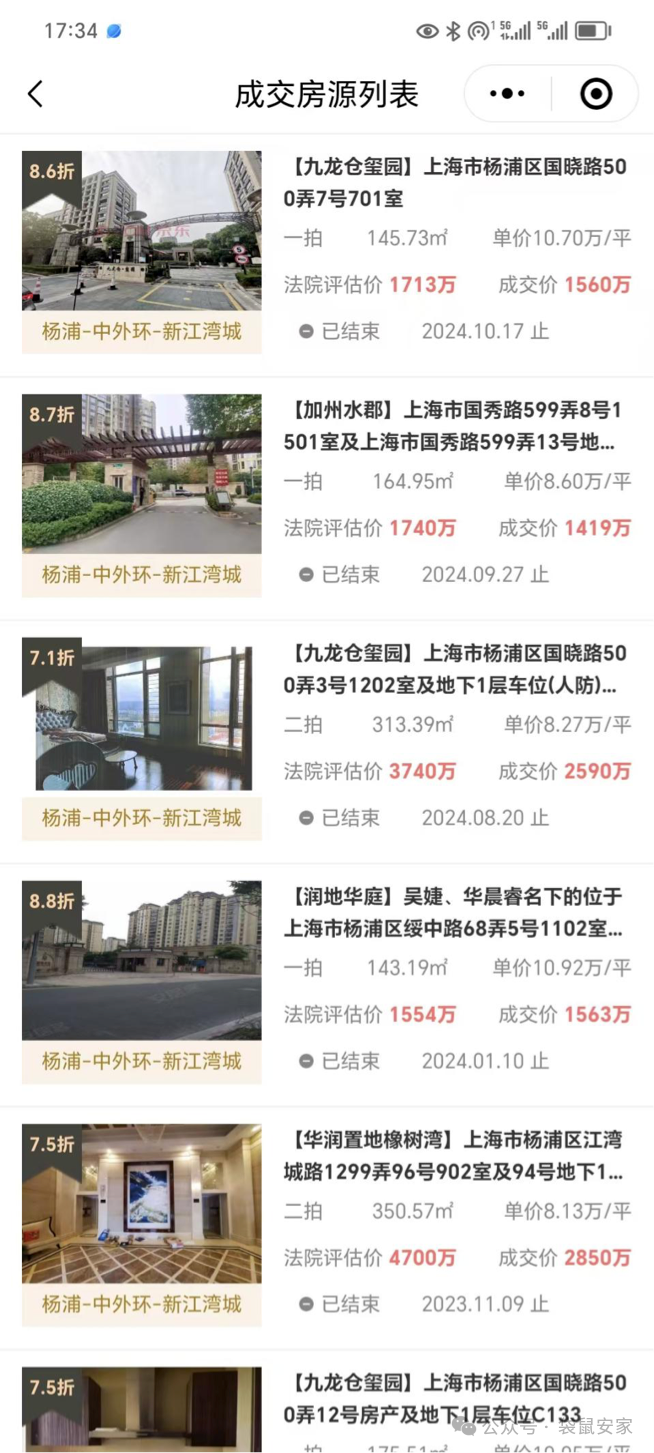The height and width of the screenshot is (1453, 654).
Task: Open the mini program more-options menu
Action: (x=507, y=94)
